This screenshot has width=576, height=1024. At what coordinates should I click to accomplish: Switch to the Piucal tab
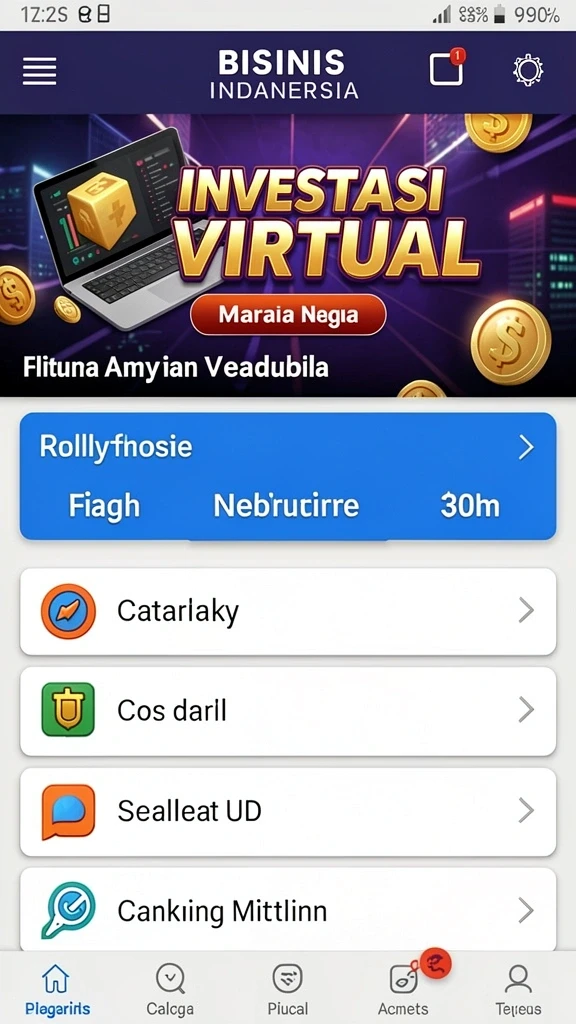pos(287,990)
